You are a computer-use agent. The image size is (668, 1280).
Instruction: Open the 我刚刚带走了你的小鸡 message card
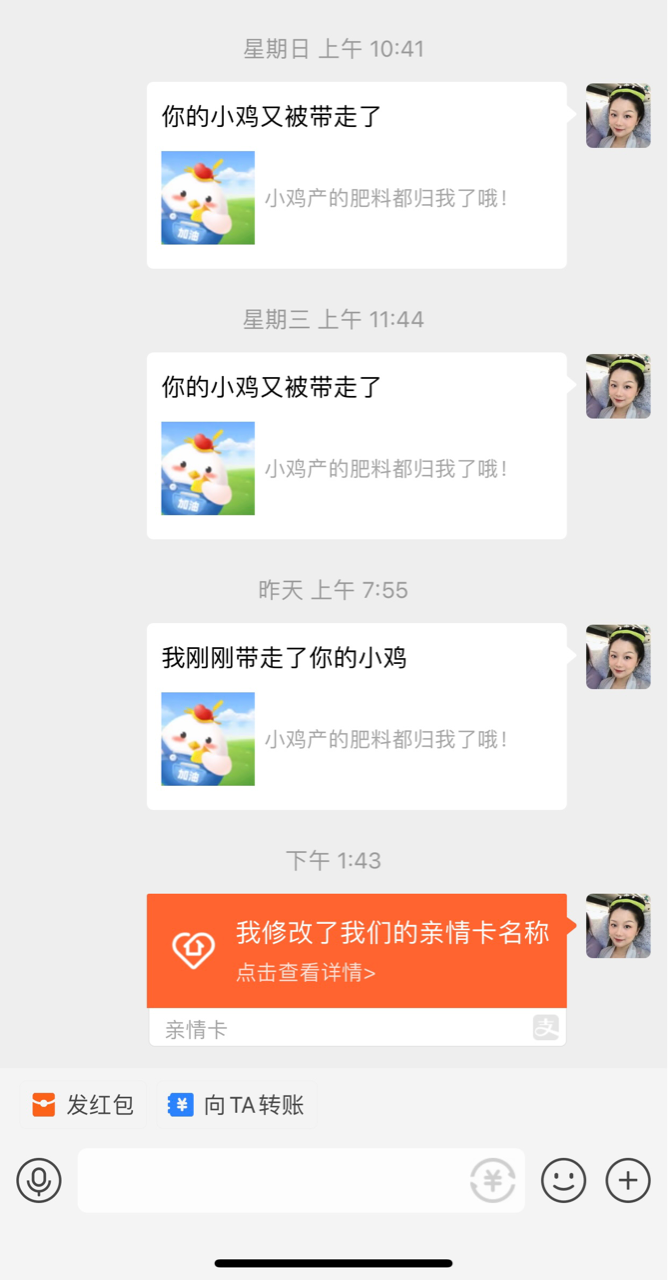357,716
